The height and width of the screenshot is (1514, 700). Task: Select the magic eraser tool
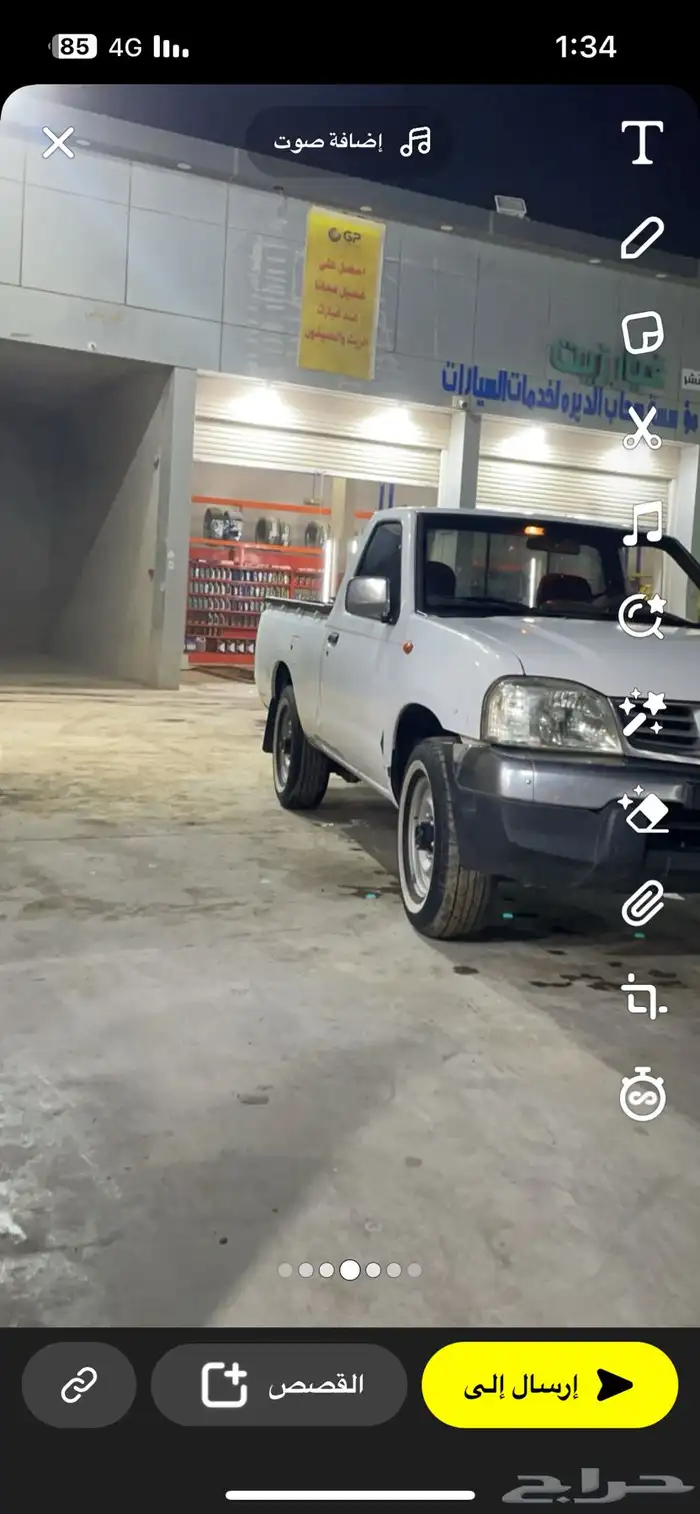tap(642, 807)
